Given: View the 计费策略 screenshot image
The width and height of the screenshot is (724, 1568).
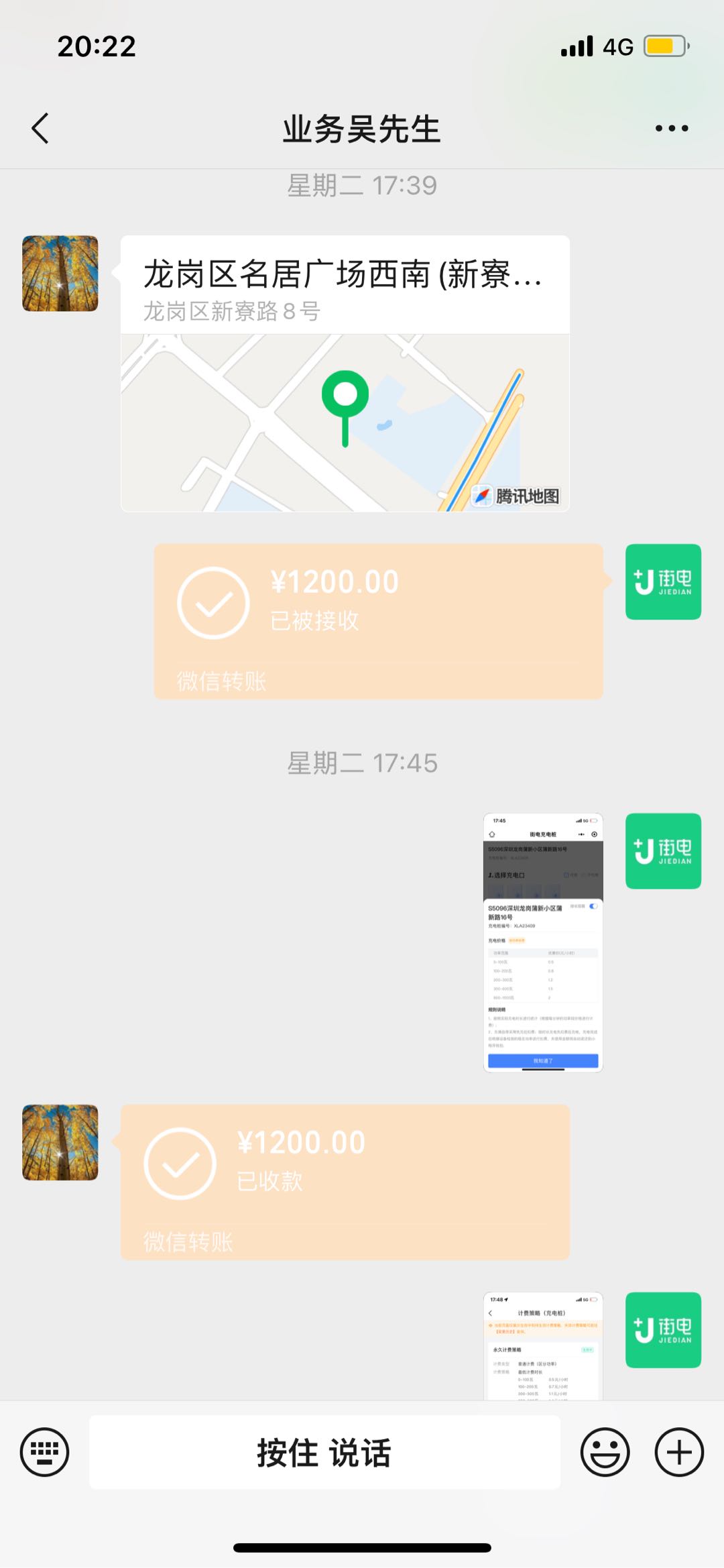Looking at the screenshot, I should tap(543, 1345).
